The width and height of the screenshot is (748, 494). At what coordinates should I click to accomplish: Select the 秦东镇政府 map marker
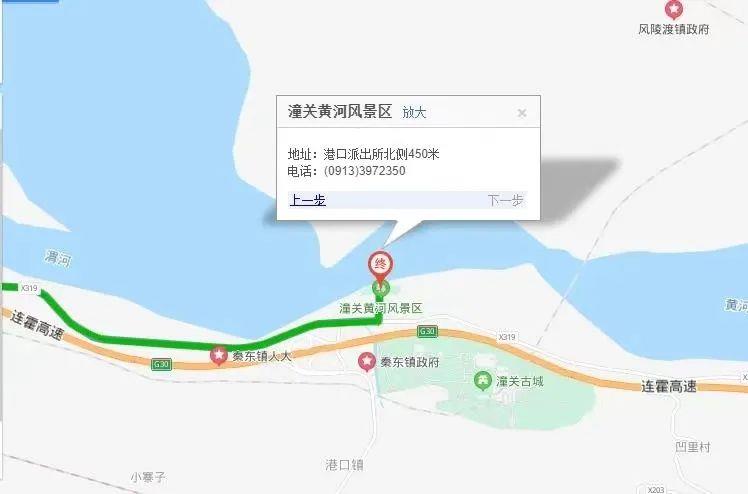[x=367, y=361]
